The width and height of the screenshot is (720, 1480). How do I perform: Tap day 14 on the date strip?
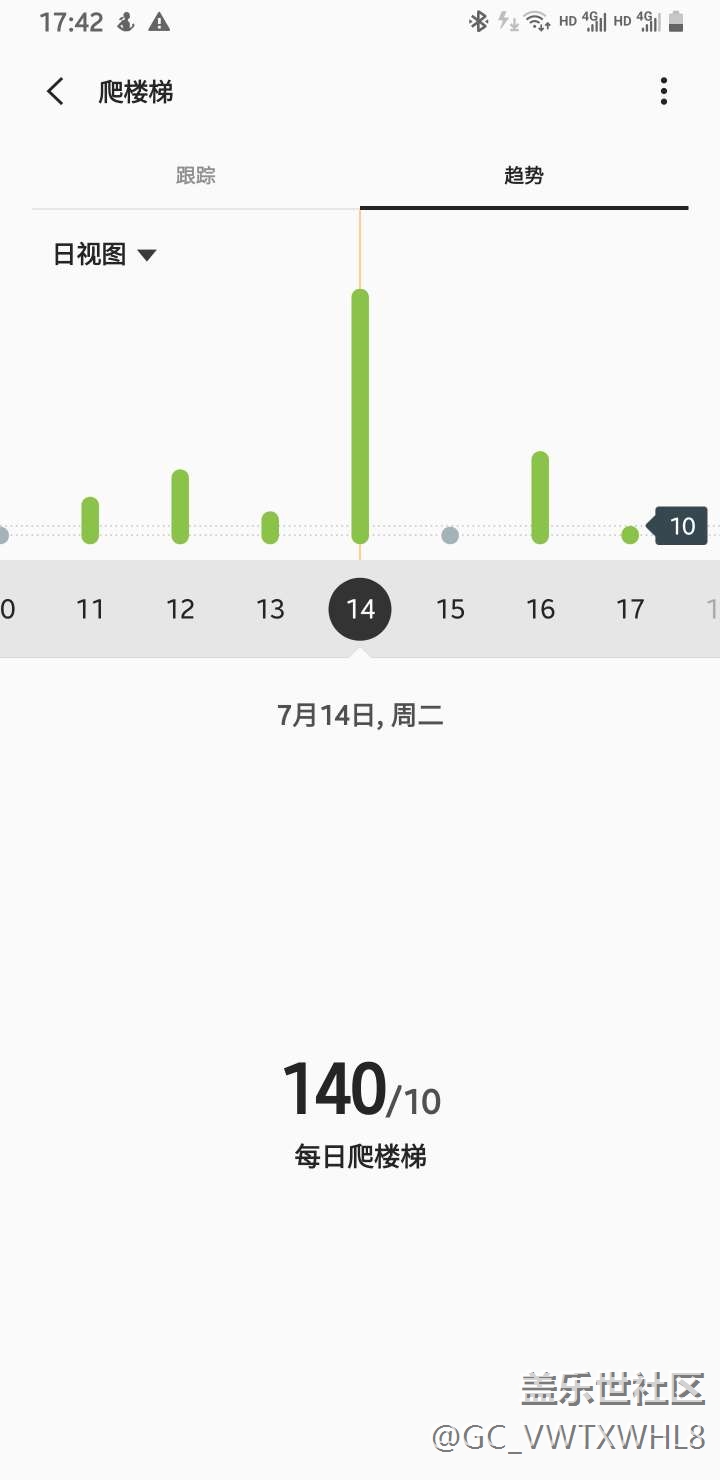pyautogui.click(x=360, y=609)
